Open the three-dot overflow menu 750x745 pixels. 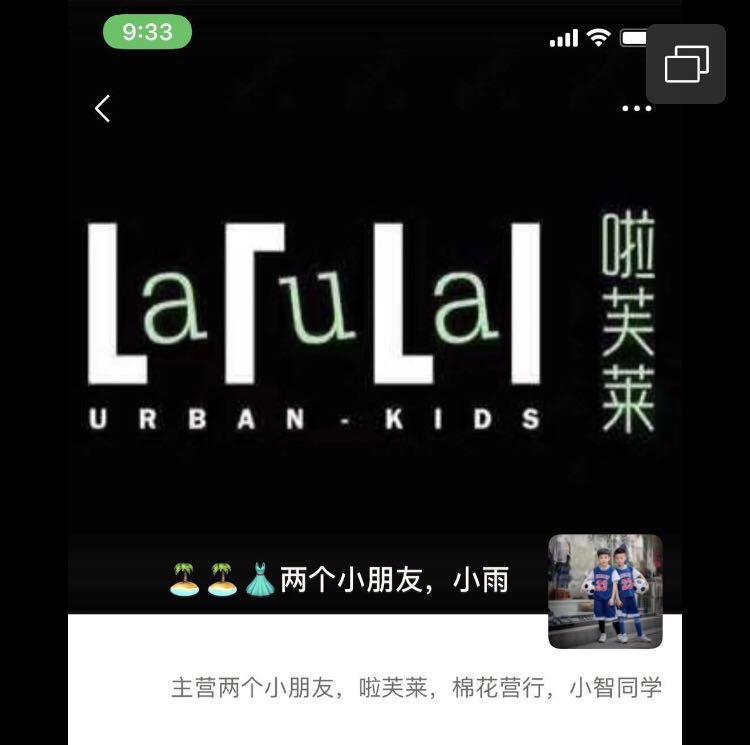[636, 109]
